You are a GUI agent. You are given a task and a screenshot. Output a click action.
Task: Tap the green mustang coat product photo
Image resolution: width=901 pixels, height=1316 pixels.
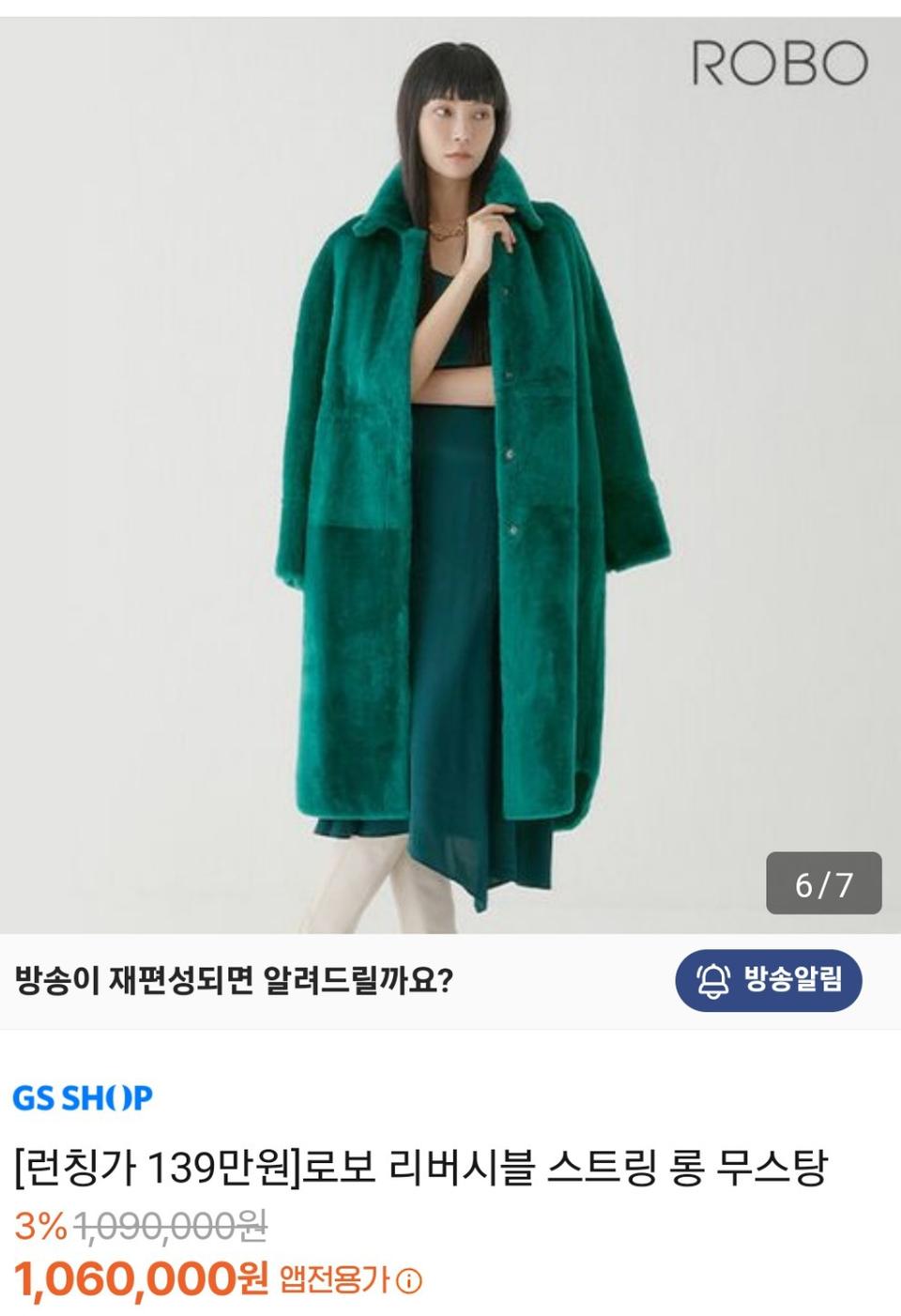click(x=450, y=516)
